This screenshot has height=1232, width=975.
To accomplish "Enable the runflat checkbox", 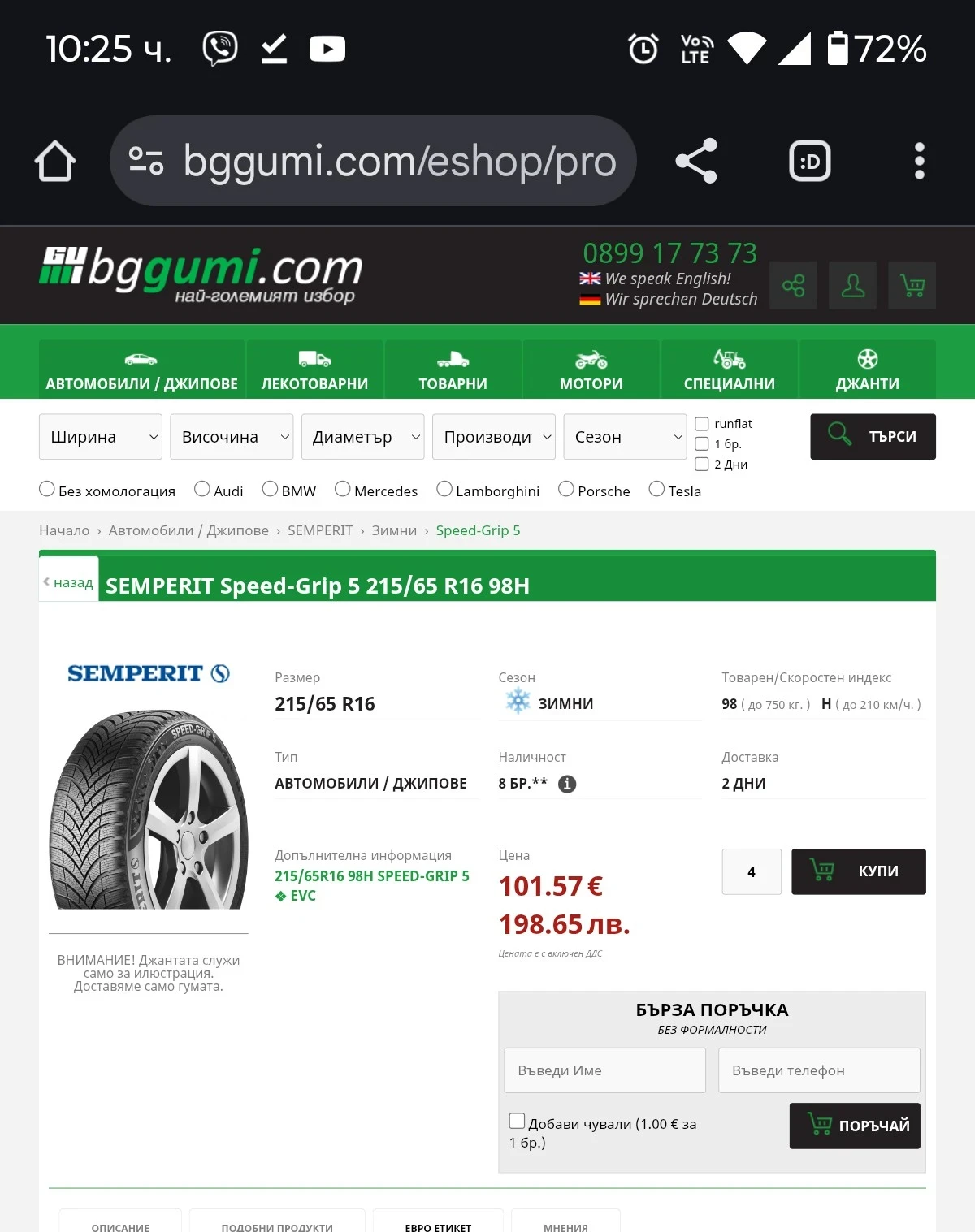I will click(702, 423).
